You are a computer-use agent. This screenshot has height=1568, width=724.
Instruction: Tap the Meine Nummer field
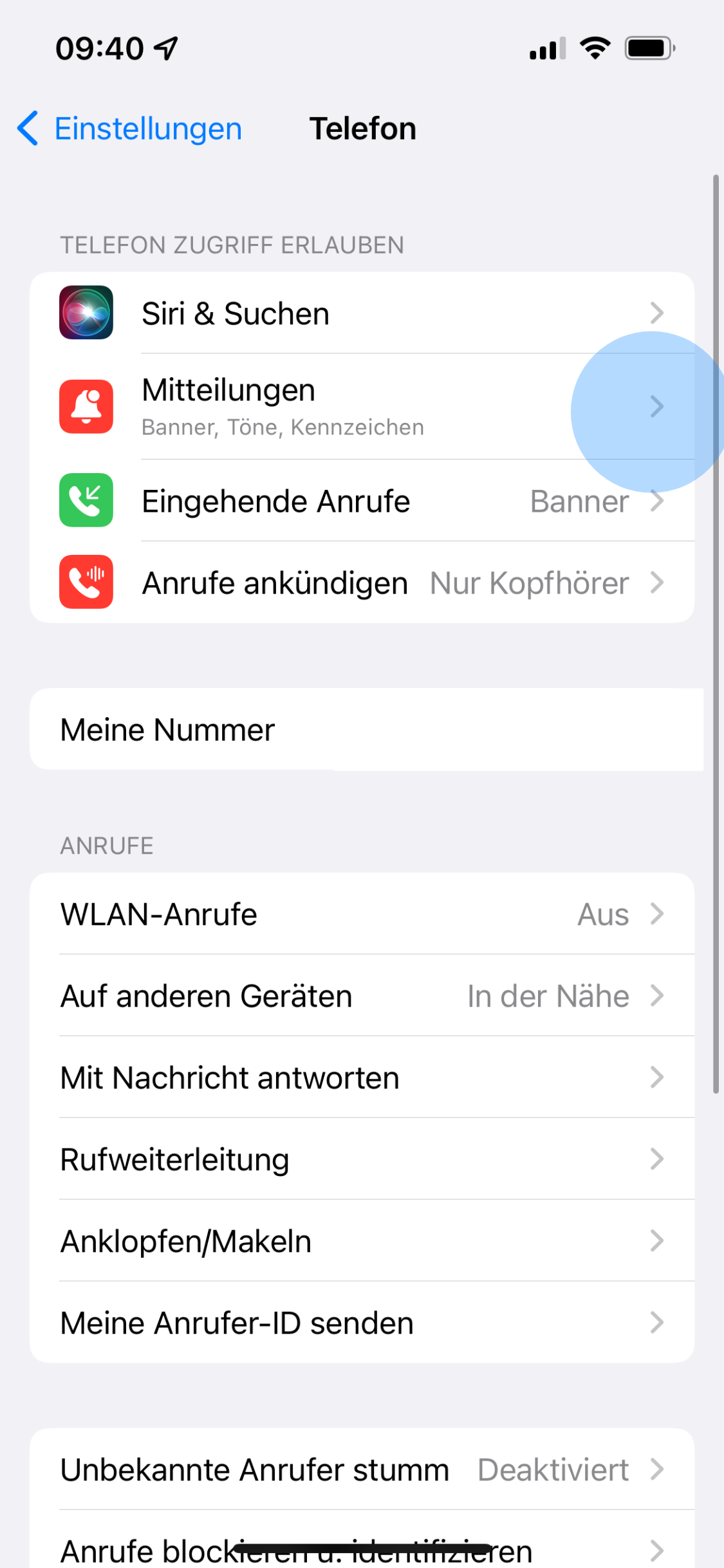coord(362,729)
